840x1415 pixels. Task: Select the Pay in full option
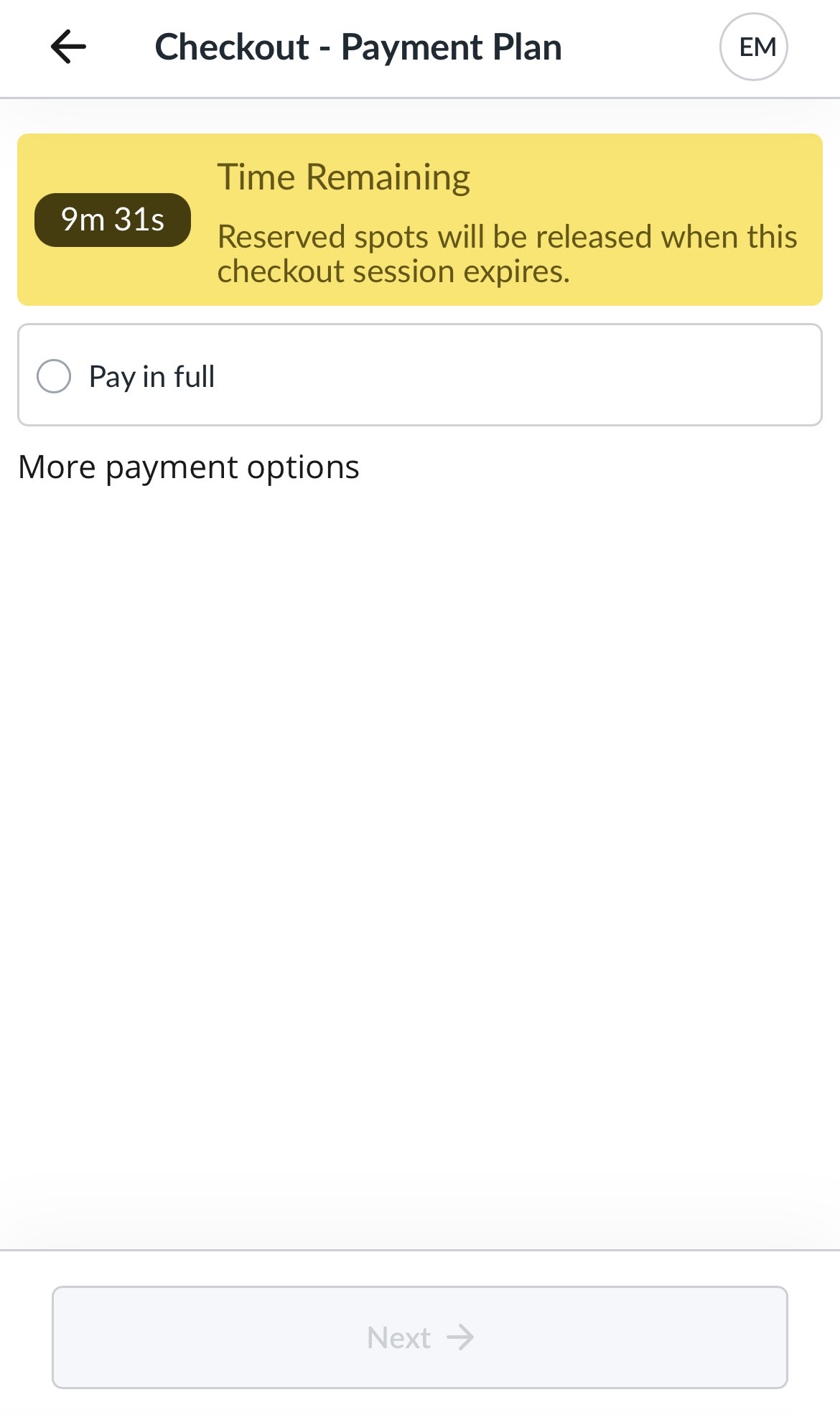55,376
